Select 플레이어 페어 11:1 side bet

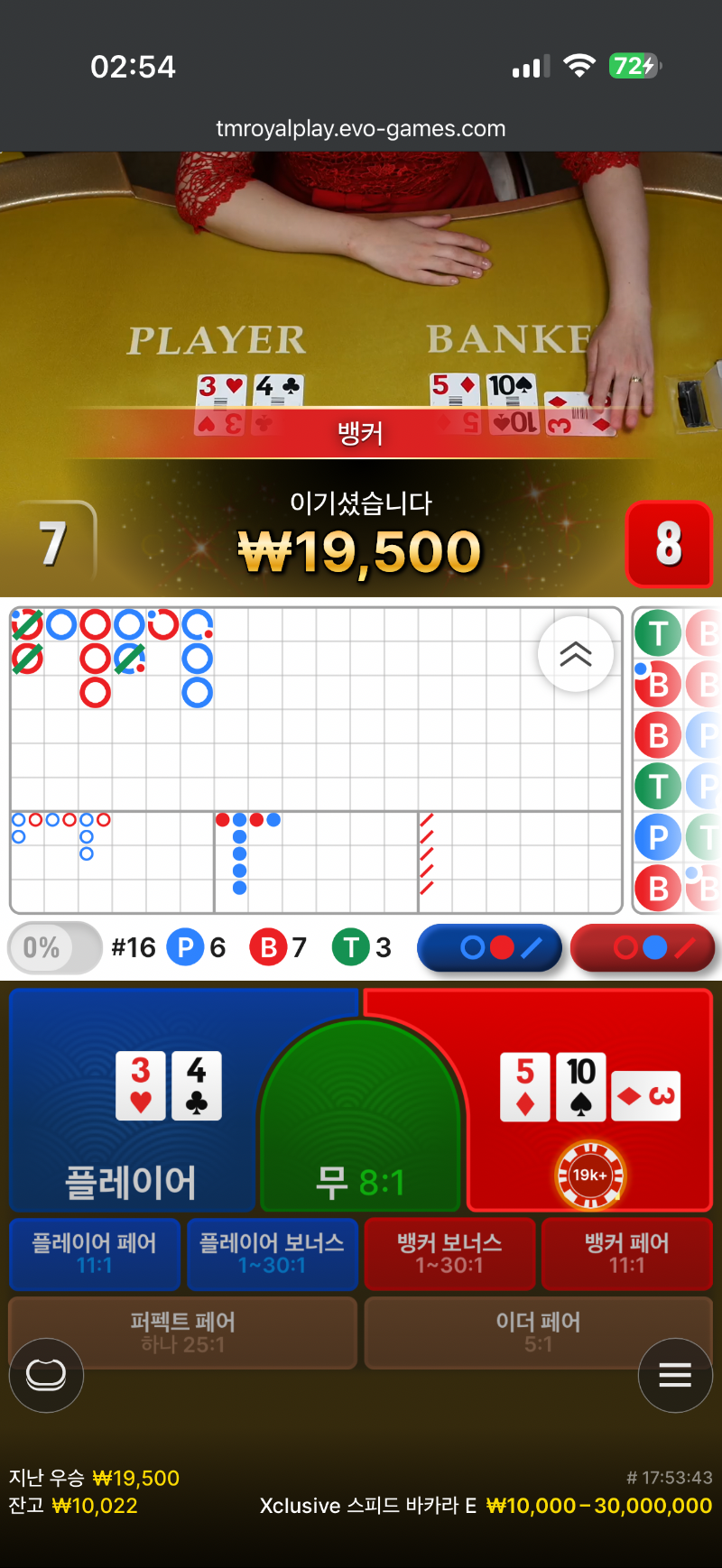[x=95, y=1253]
